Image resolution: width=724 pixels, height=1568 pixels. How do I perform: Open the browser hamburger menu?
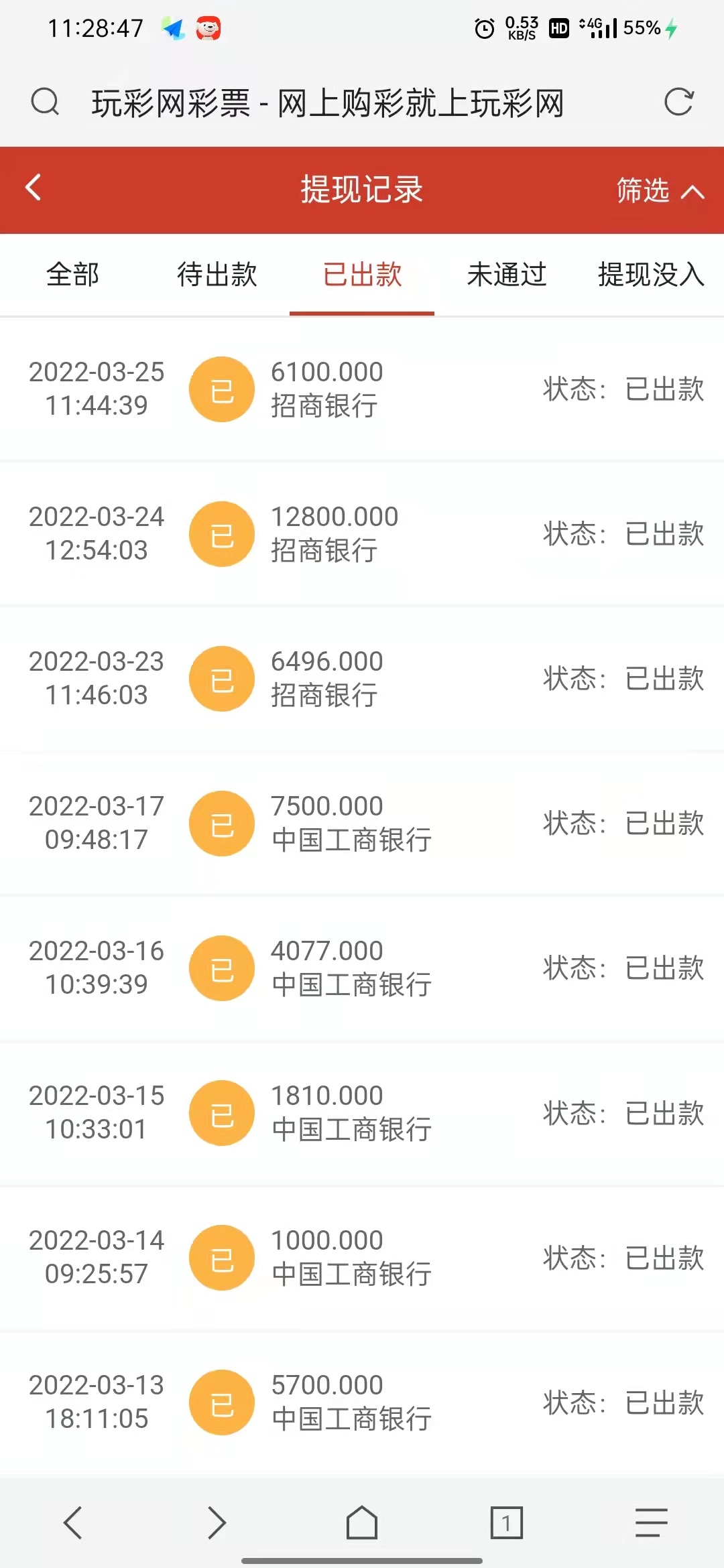[x=651, y=1522]
